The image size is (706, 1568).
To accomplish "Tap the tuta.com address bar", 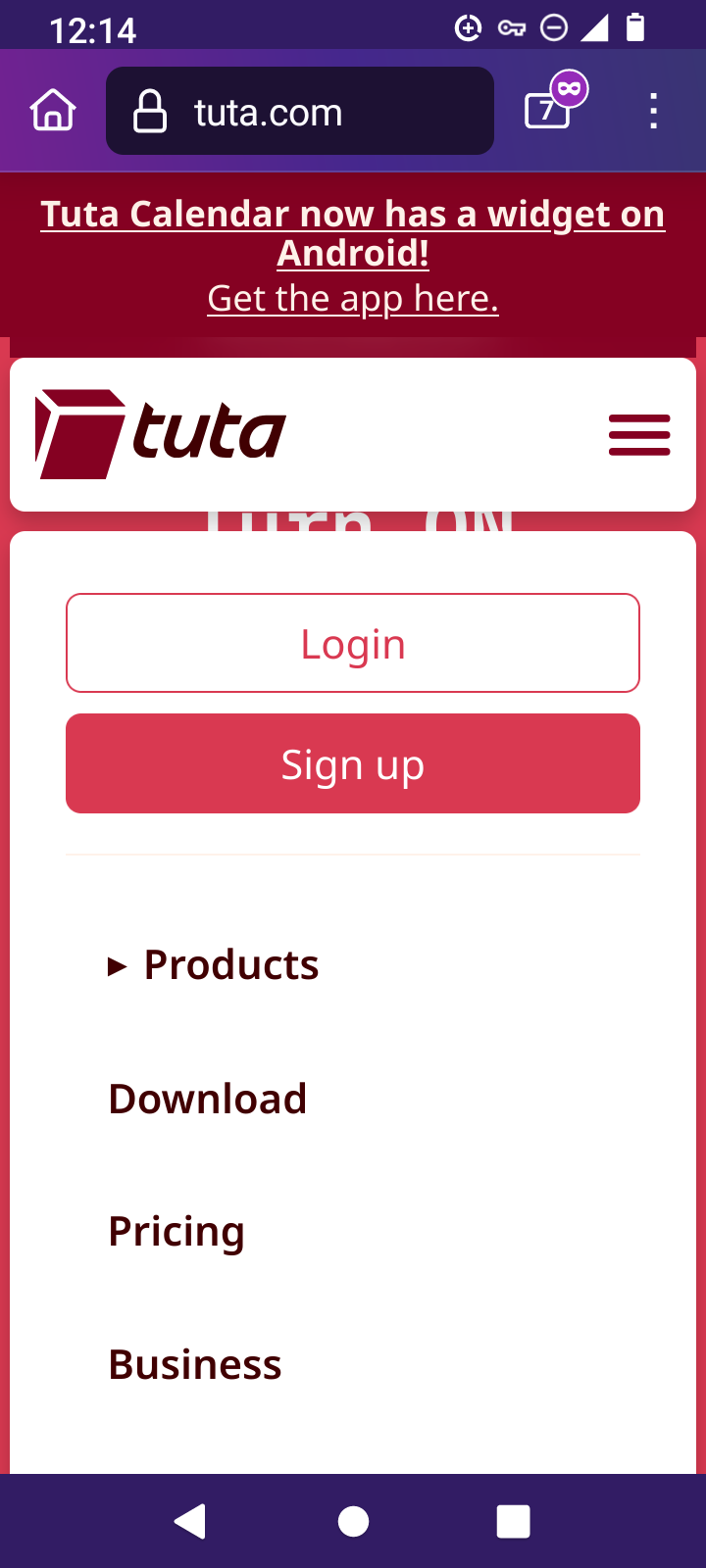I will [299, 112].
